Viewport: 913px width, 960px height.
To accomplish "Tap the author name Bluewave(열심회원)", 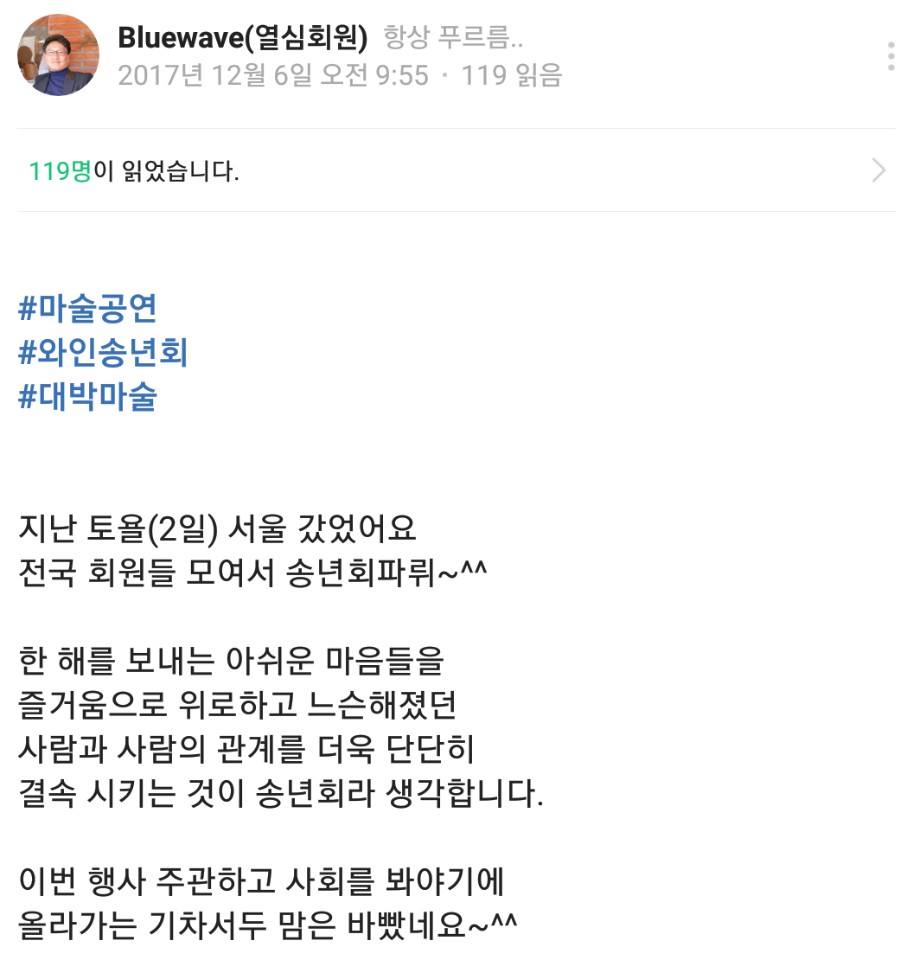I will pos(243,38).
